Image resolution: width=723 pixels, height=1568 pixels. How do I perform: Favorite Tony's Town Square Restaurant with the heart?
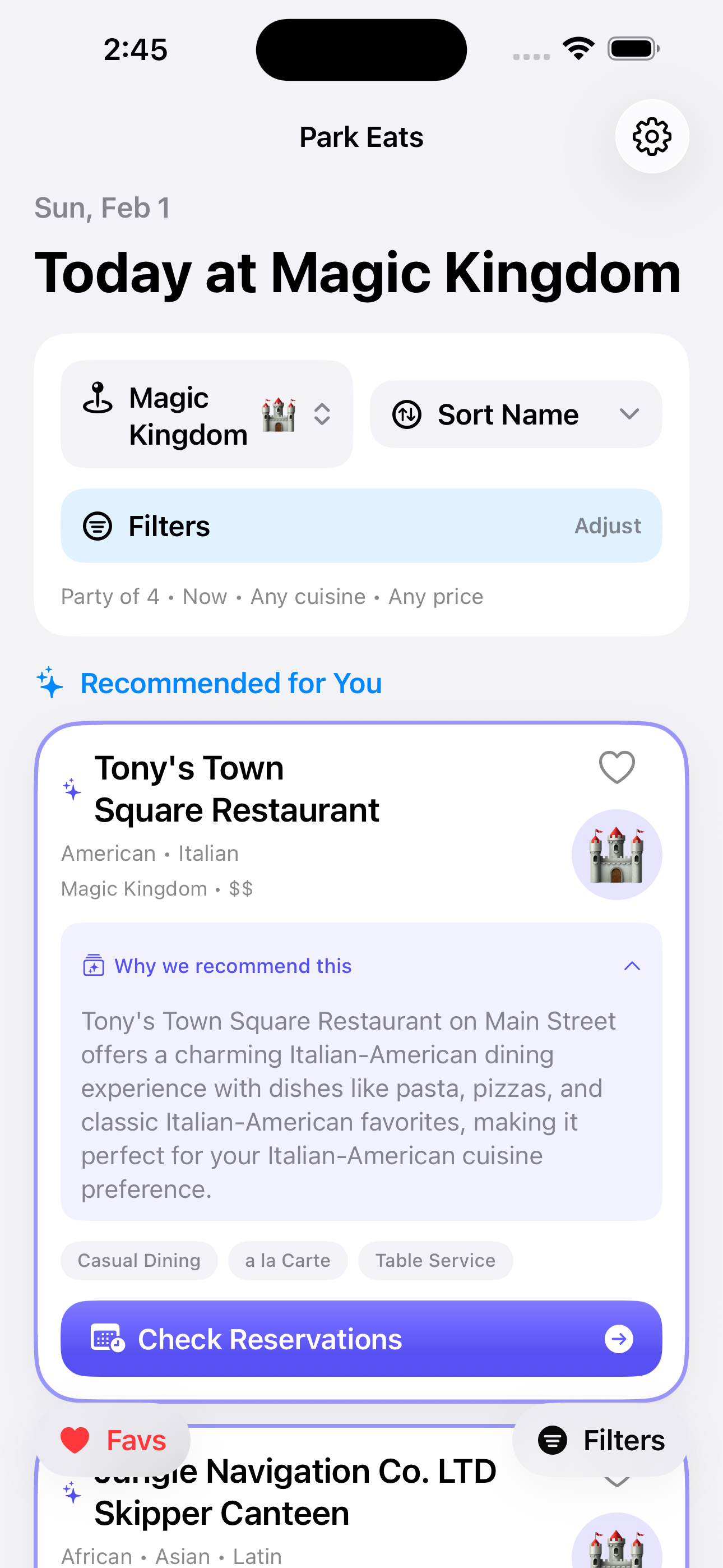click(x=617, y=767)
